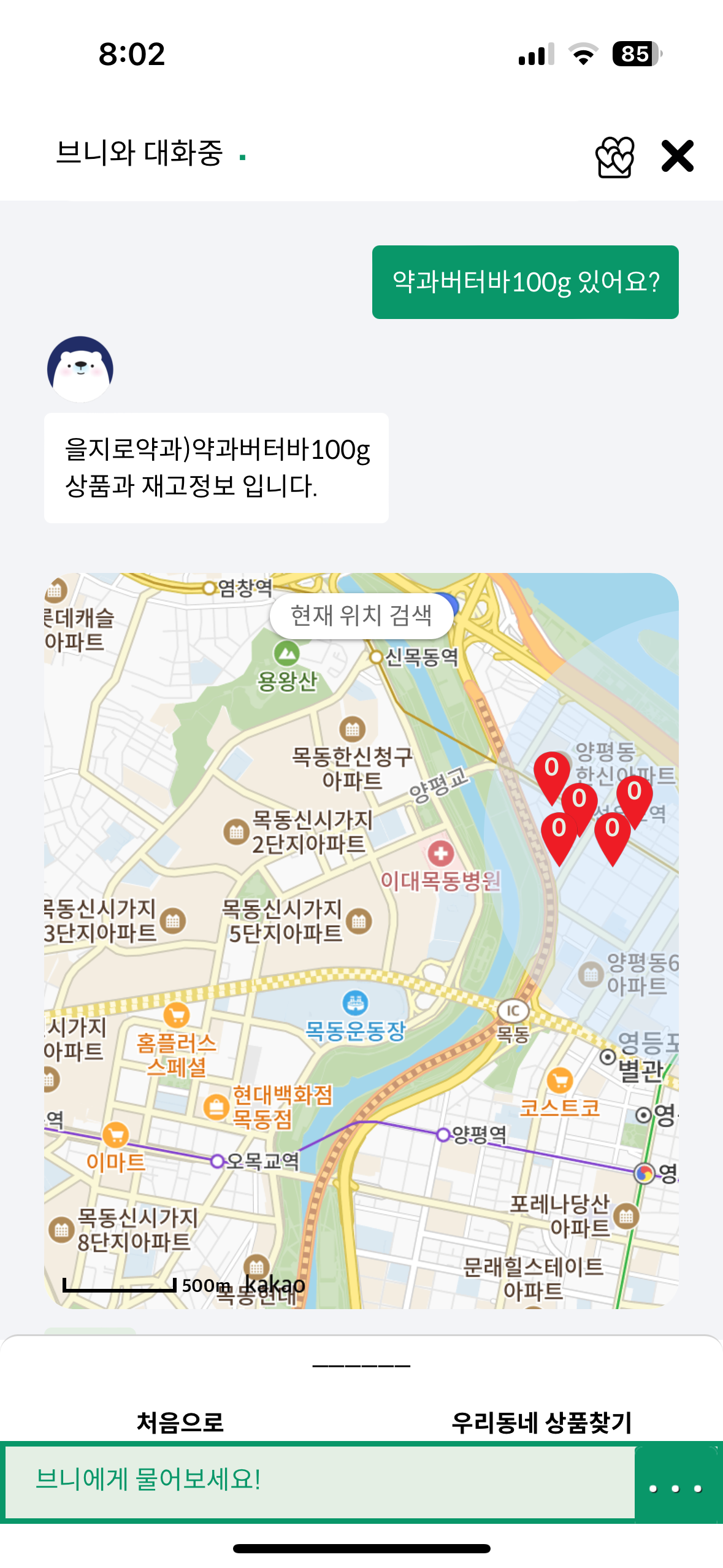723x1568 pixels.
Task: Close the 브니 chat with the X
Action: point(678,156)
